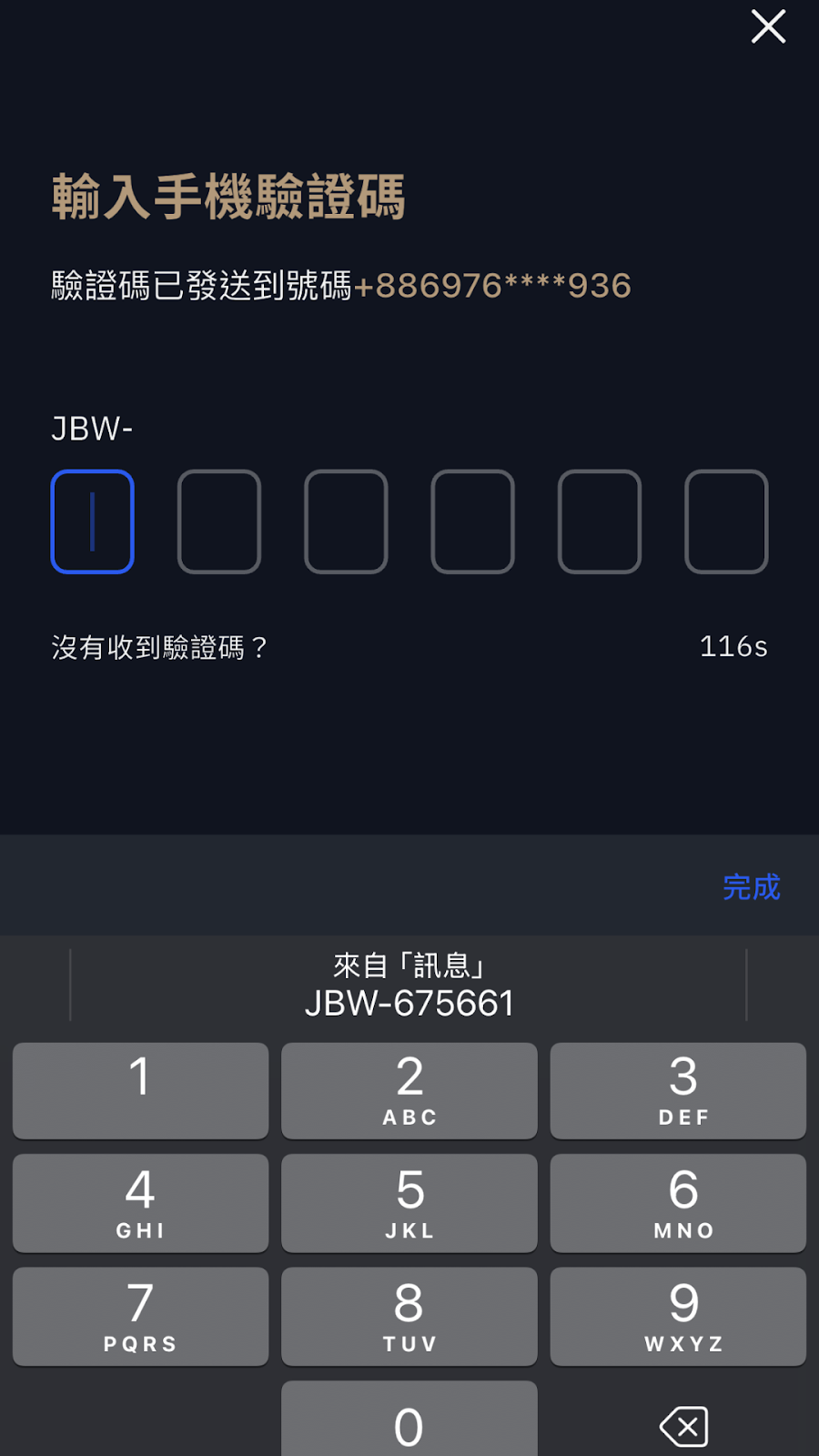The image size is (819, 1456).
Task: Hit the backspace key on keypad
Action: tap(683, 1426)
